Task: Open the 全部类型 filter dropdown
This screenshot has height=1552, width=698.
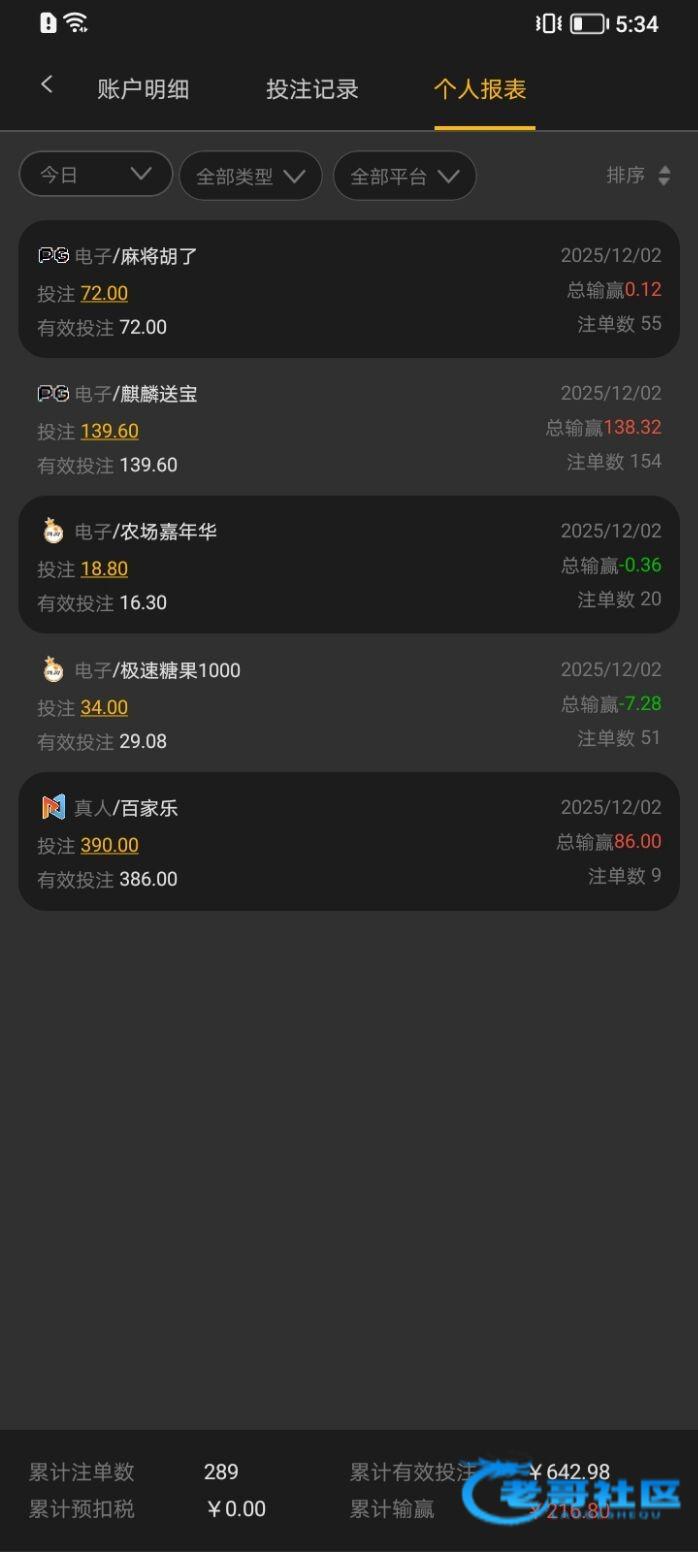Action: (250, 176)
